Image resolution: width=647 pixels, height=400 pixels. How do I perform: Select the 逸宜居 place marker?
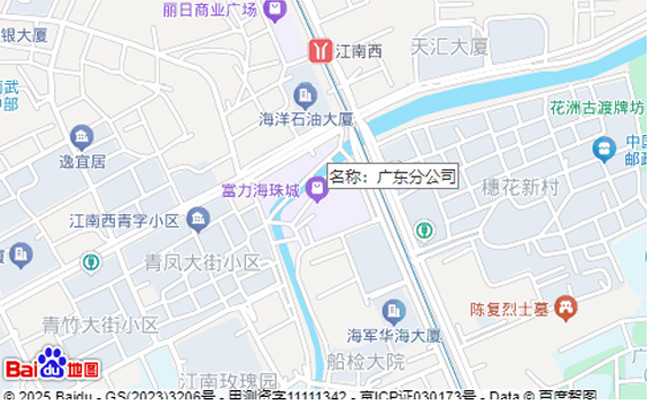82,137
